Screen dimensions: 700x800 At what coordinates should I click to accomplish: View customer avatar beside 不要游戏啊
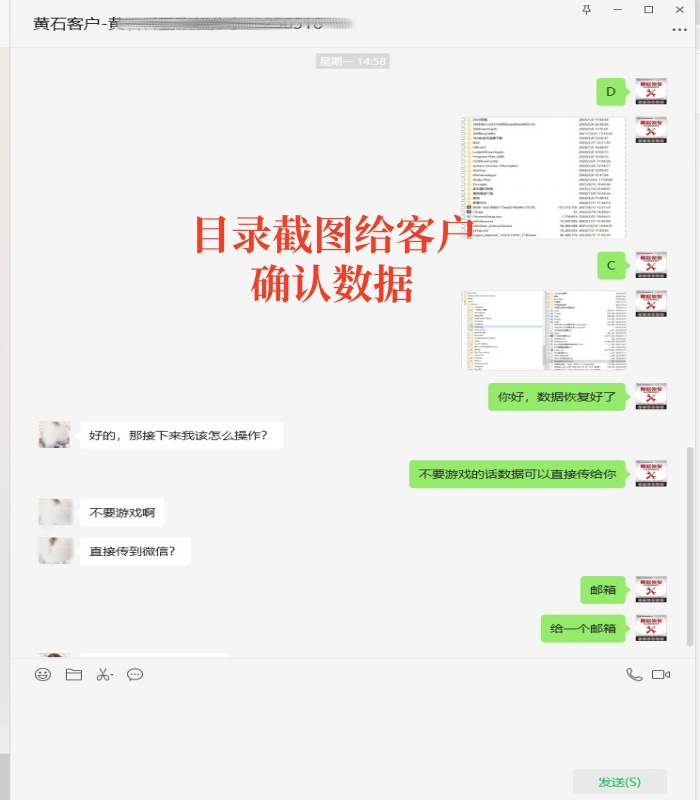click(x=55, y=512)
